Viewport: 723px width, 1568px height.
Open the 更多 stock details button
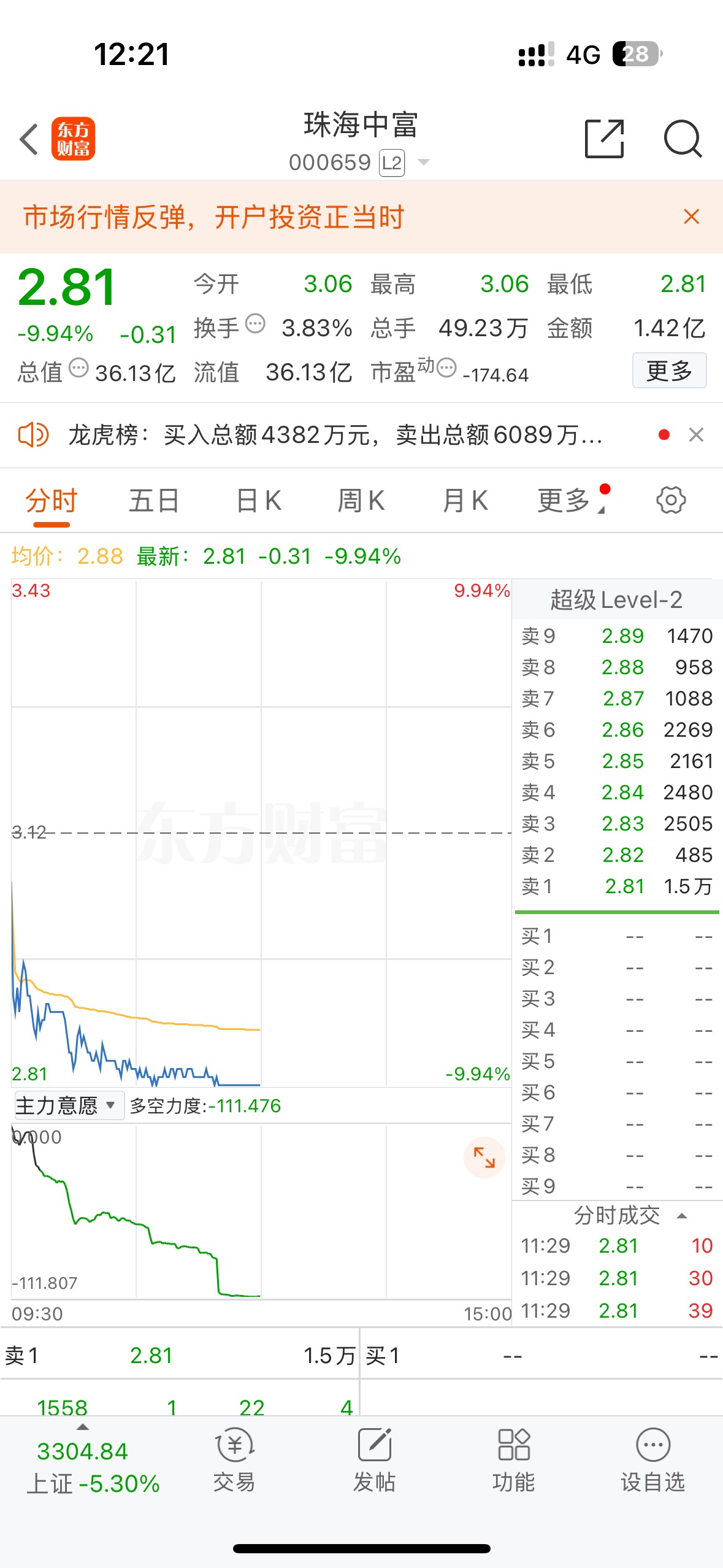click(669, 371)
